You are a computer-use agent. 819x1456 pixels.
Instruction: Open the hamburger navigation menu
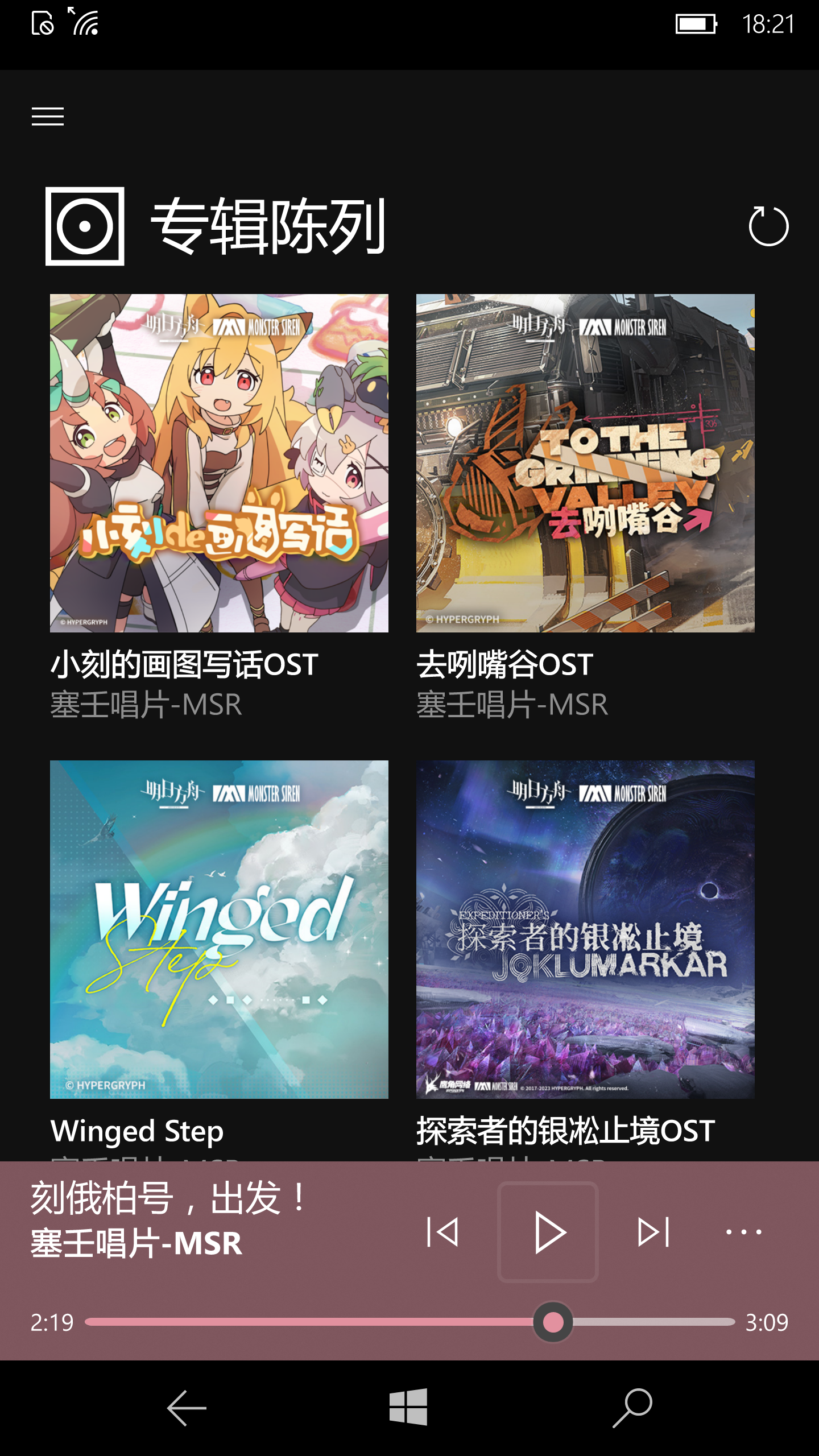(48, 117)
